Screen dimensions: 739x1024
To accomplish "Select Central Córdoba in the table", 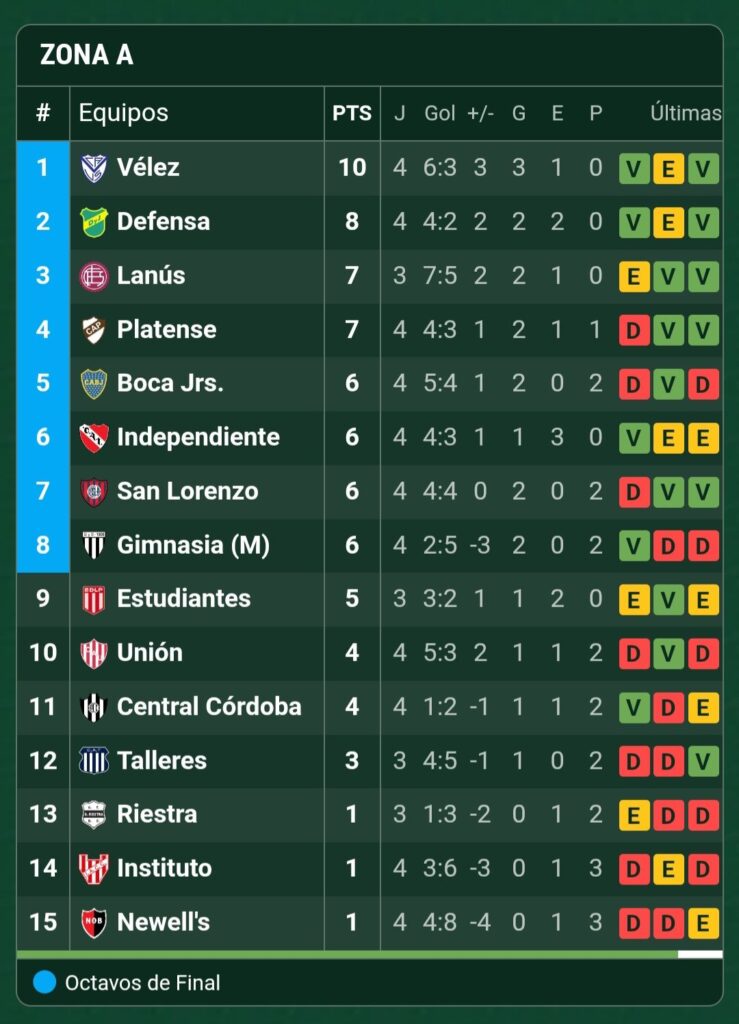I will [x=209, y=707].
